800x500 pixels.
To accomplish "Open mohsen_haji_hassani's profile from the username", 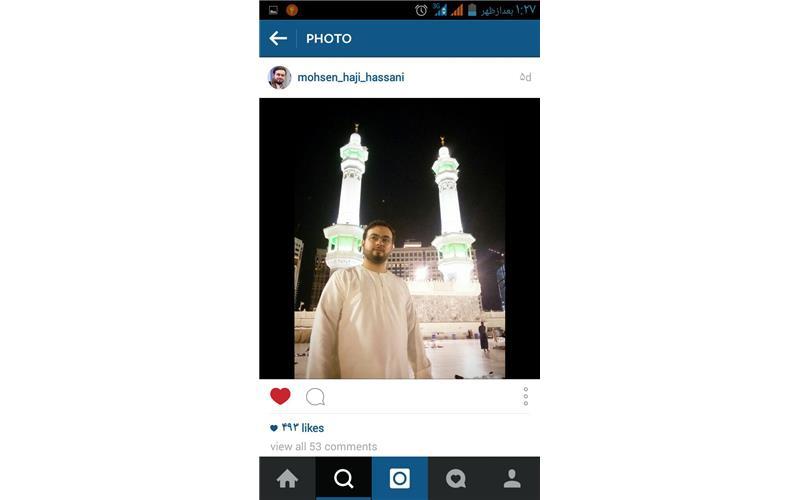I will (x=350, y=78).
